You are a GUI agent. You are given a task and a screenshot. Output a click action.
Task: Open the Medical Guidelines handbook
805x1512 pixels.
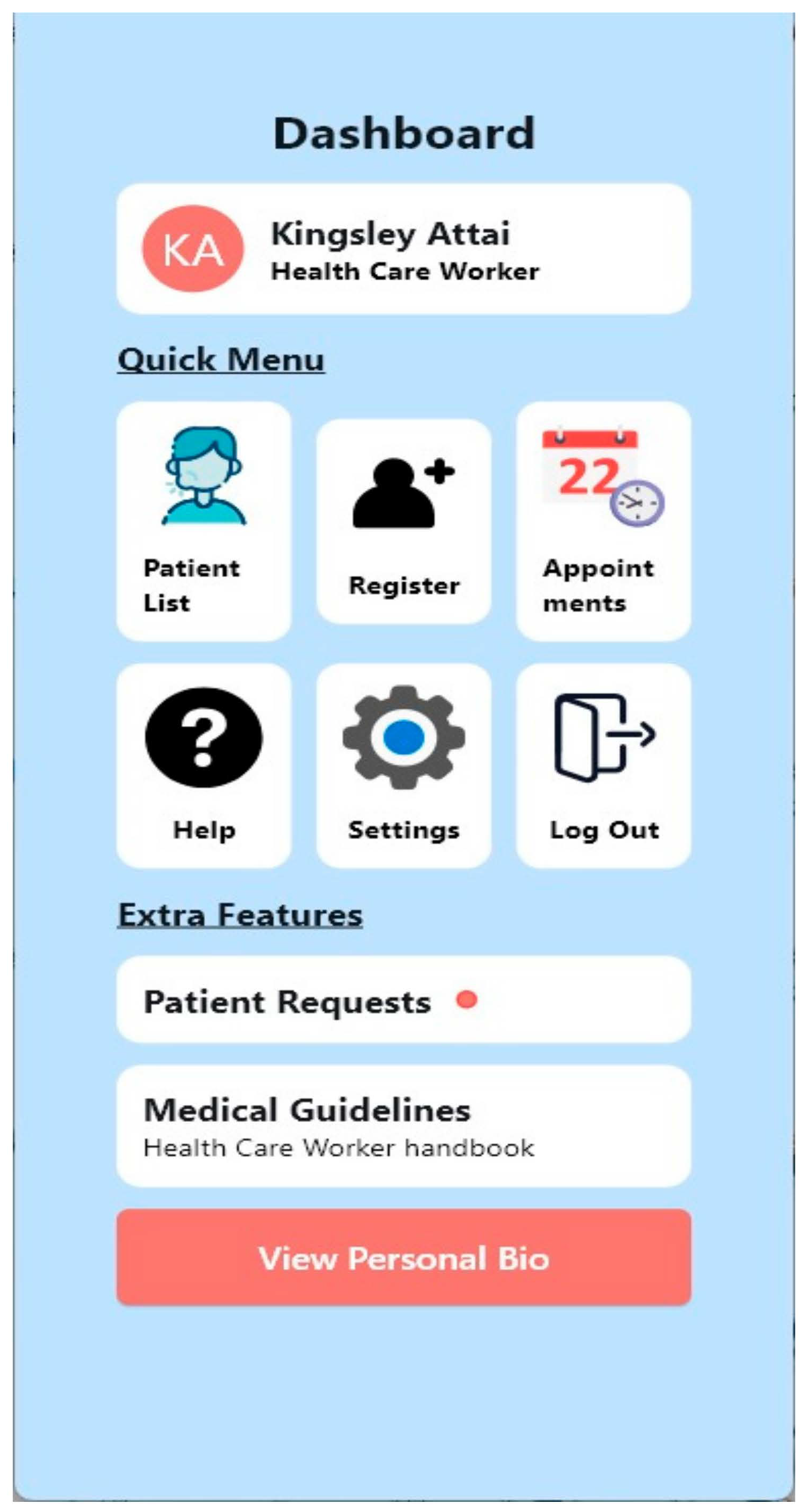(x=404, y=1126)
